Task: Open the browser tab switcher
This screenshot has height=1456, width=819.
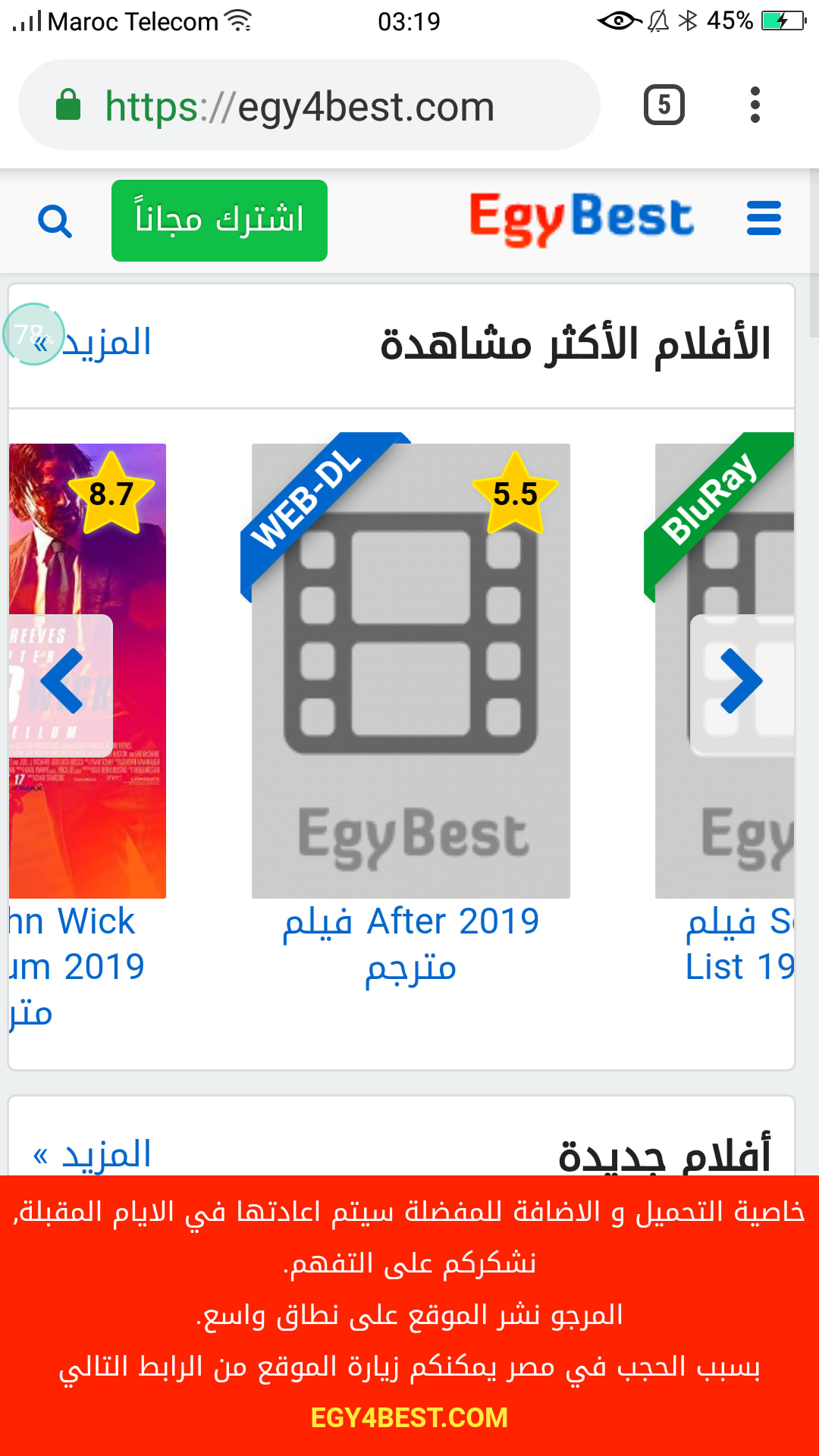Action: coord(664,105)
